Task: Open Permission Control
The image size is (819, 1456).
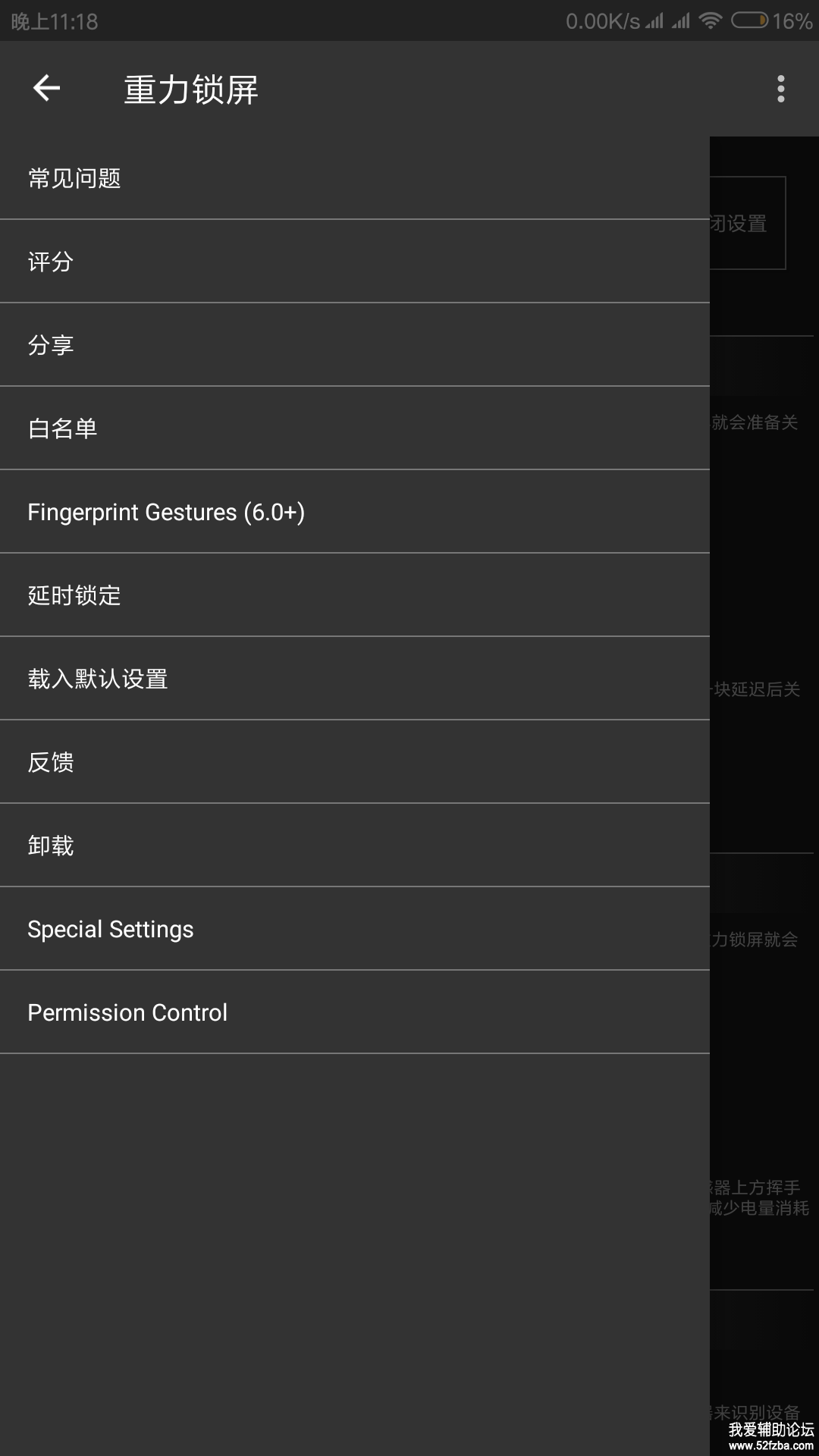Action: [354, 1012]
